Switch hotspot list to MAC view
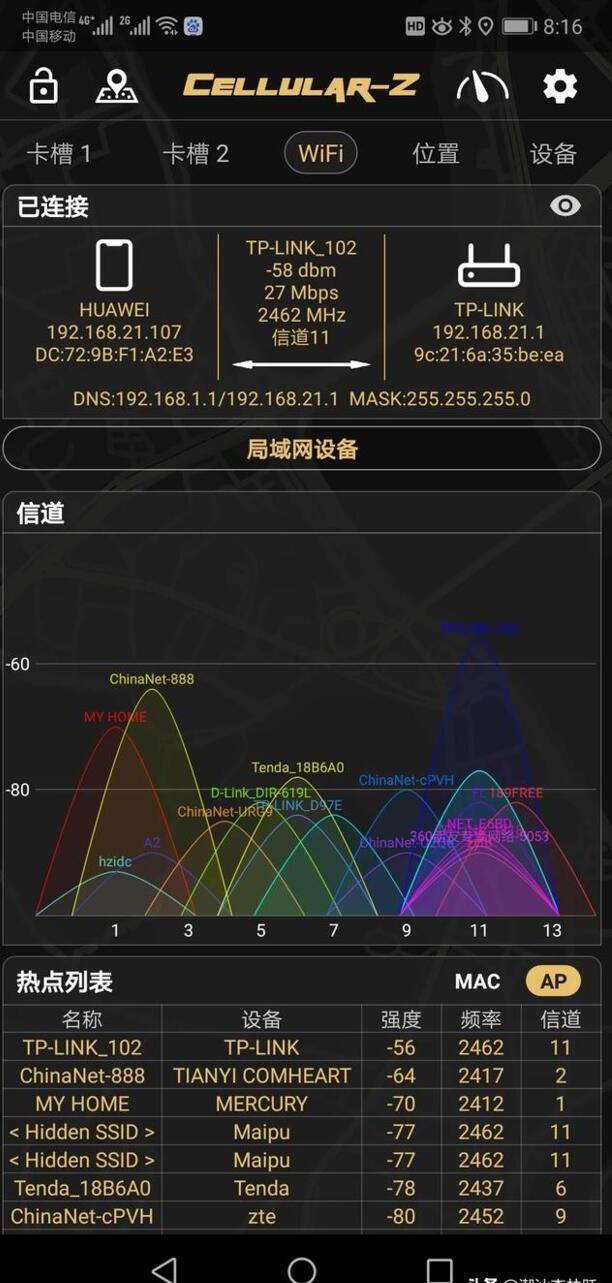 coord(477,981)
